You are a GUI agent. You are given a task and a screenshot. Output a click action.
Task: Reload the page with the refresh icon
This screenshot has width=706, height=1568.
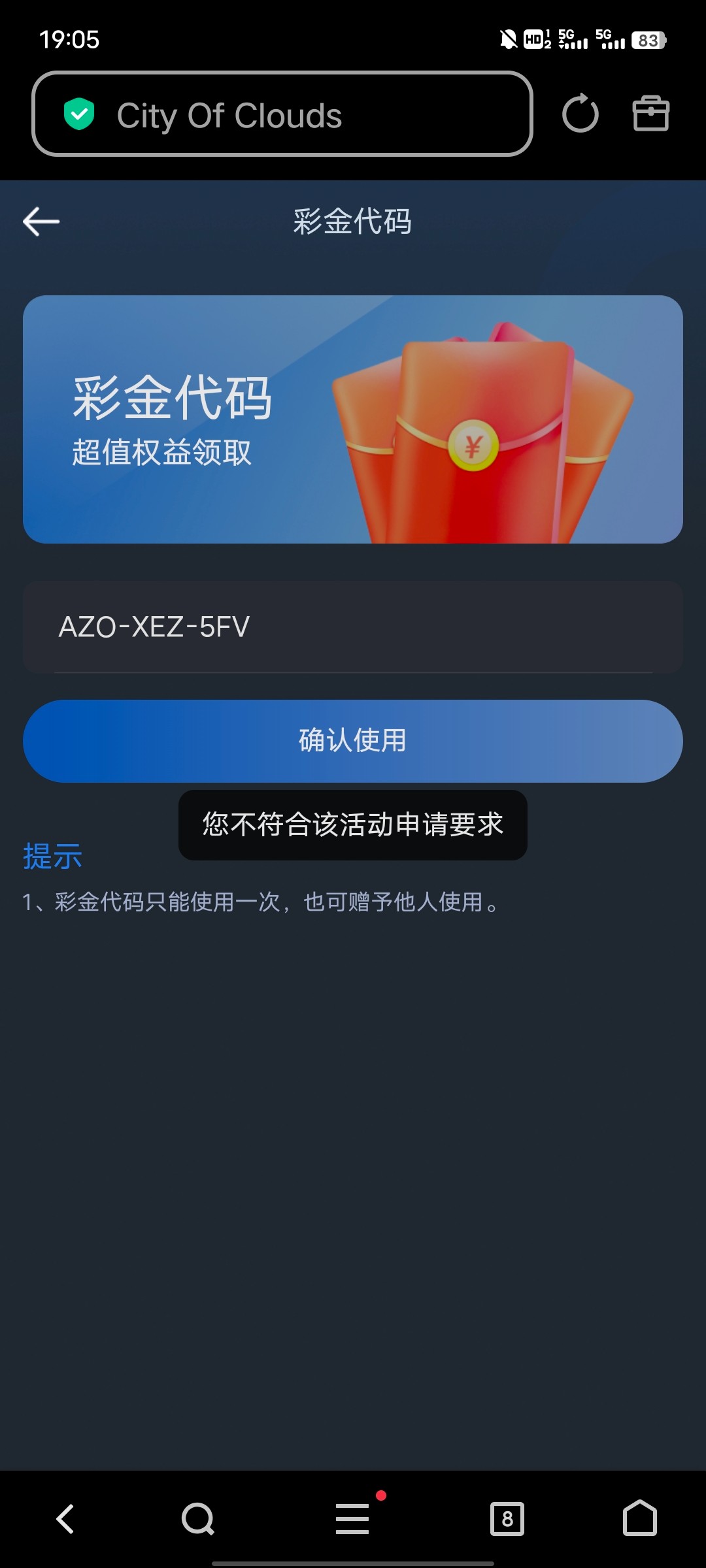580,114
